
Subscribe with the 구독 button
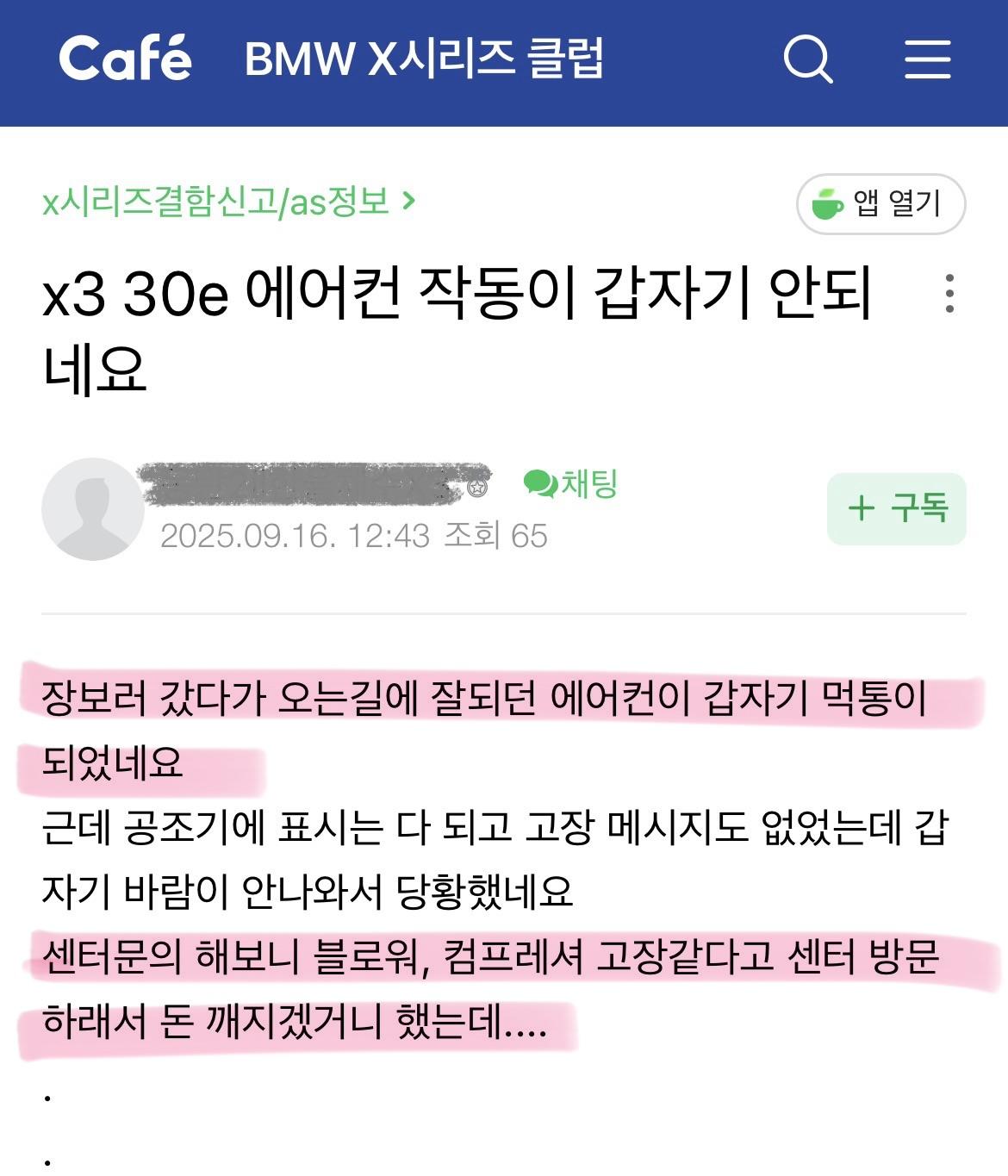(x=896, y=508)
